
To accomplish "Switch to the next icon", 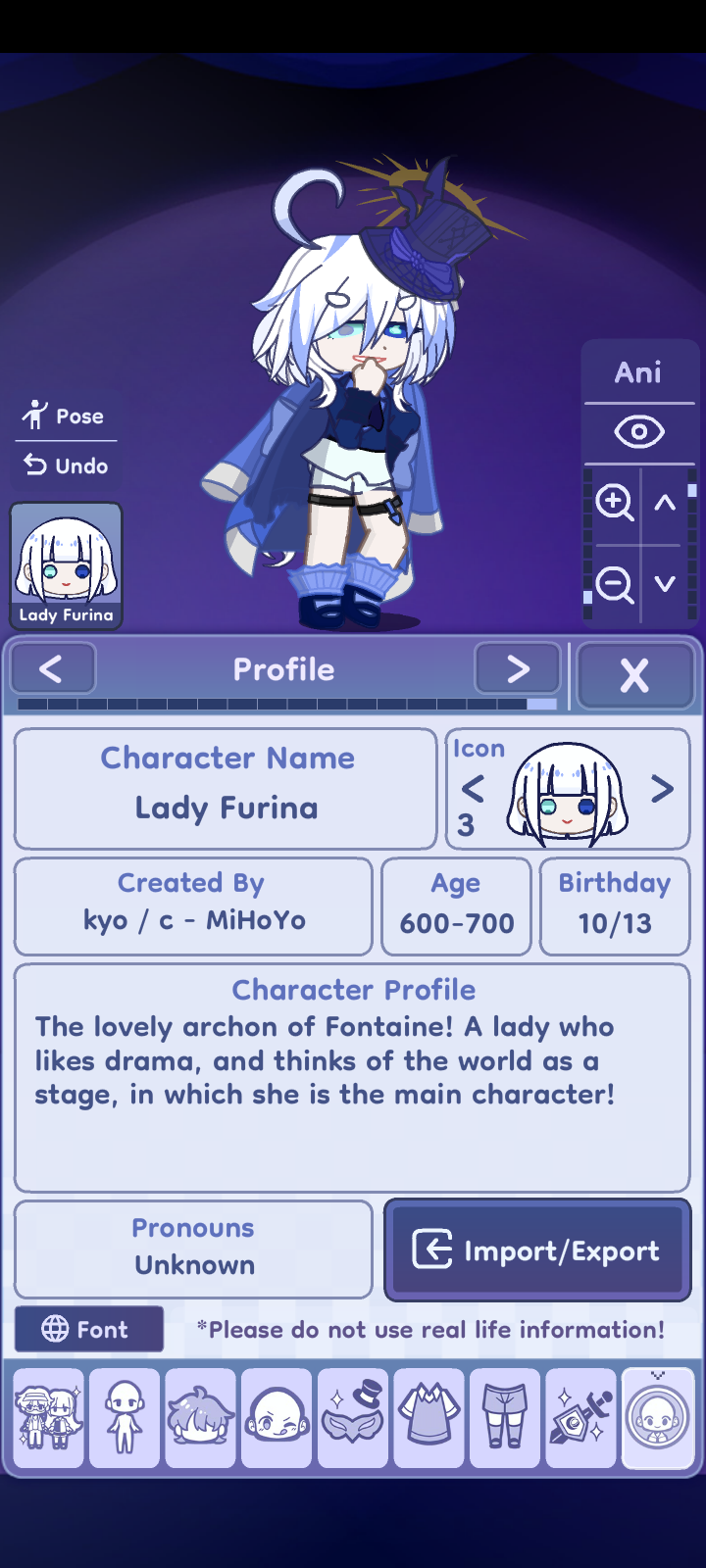I will coord(663,789).
